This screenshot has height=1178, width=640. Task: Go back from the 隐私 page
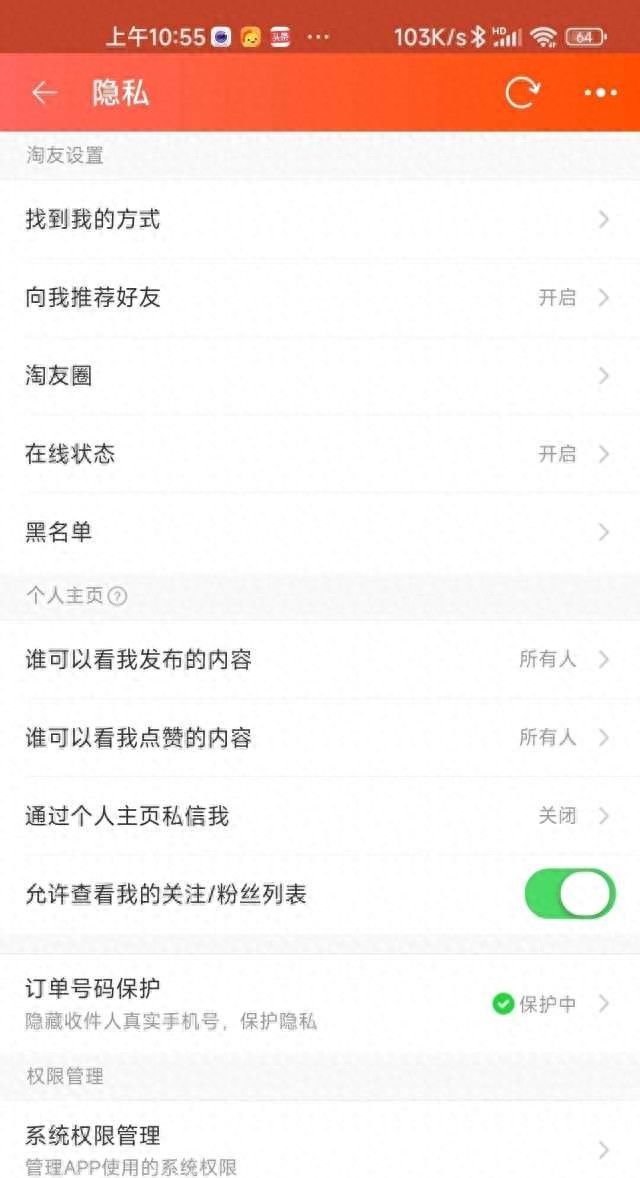click(43, 93)
